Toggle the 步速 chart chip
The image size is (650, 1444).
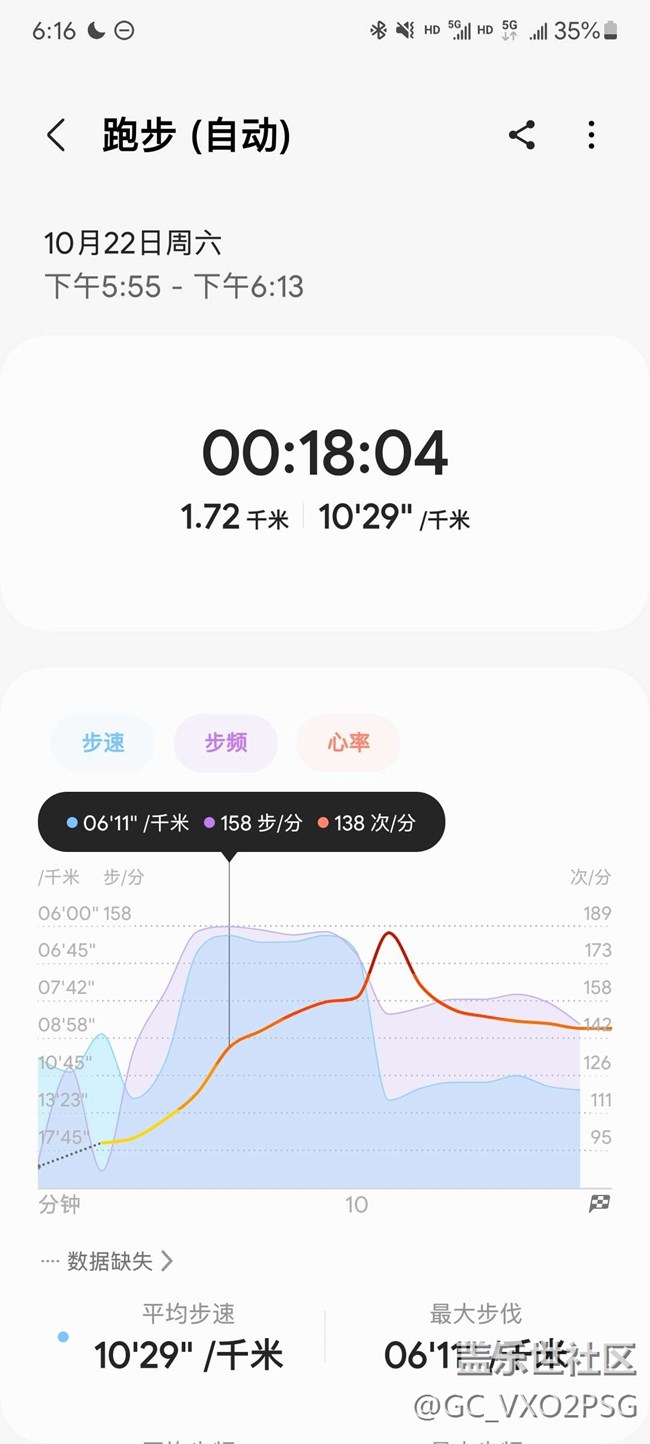click(x=103, y=743)
